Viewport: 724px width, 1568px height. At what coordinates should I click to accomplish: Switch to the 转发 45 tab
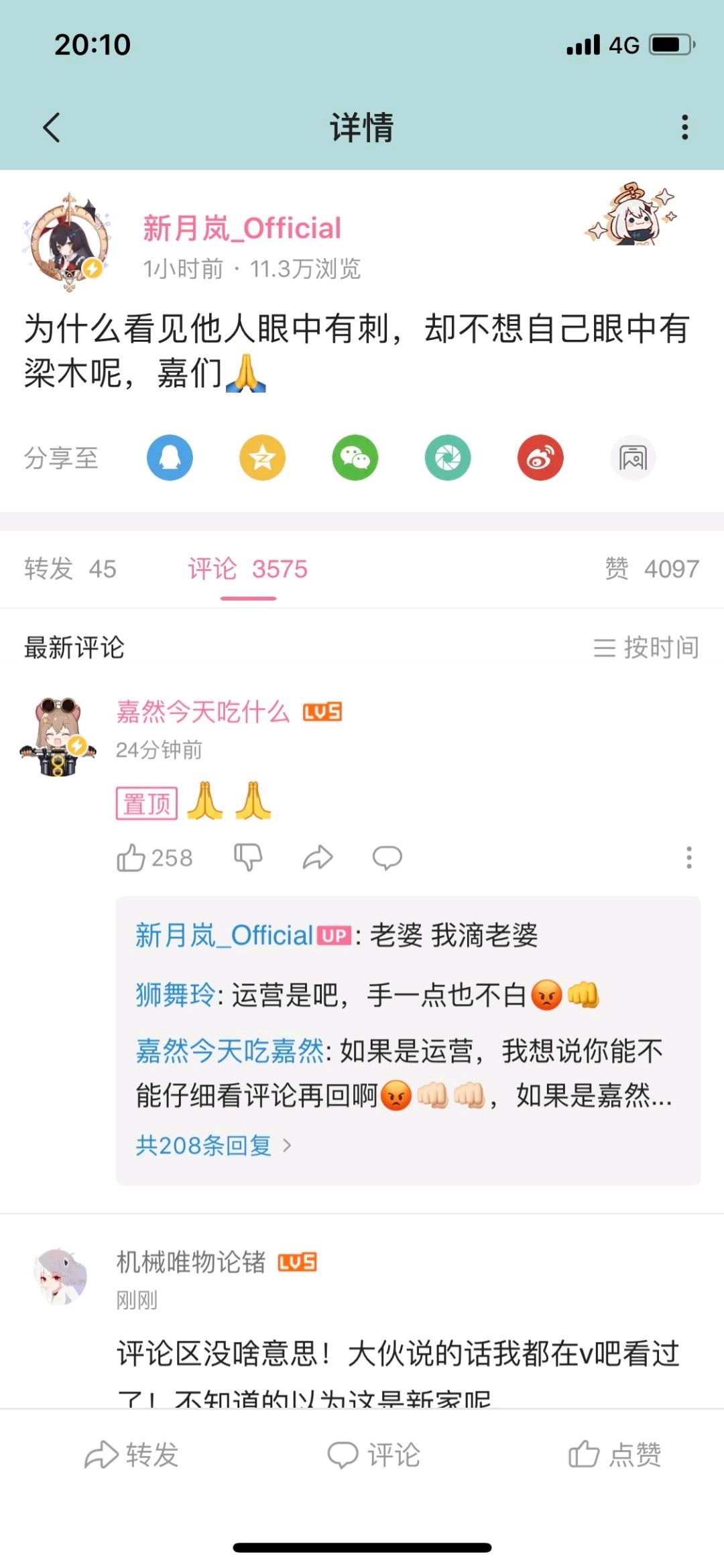[70, 569]
